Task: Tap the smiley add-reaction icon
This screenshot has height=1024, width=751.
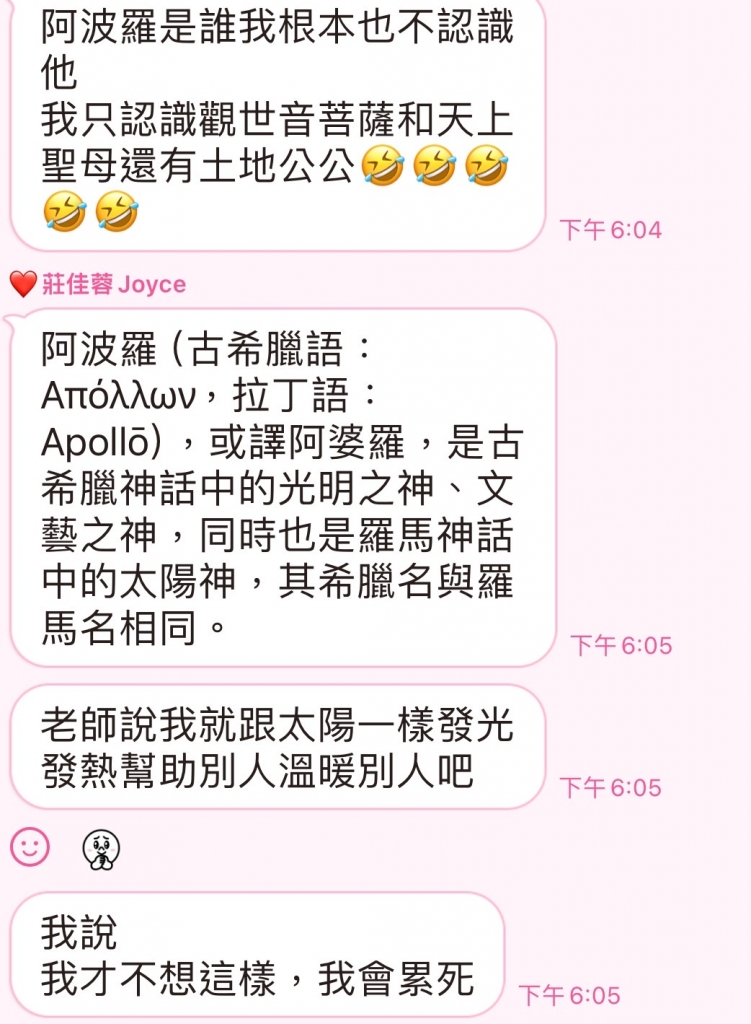Action: [x=30, y=847]
